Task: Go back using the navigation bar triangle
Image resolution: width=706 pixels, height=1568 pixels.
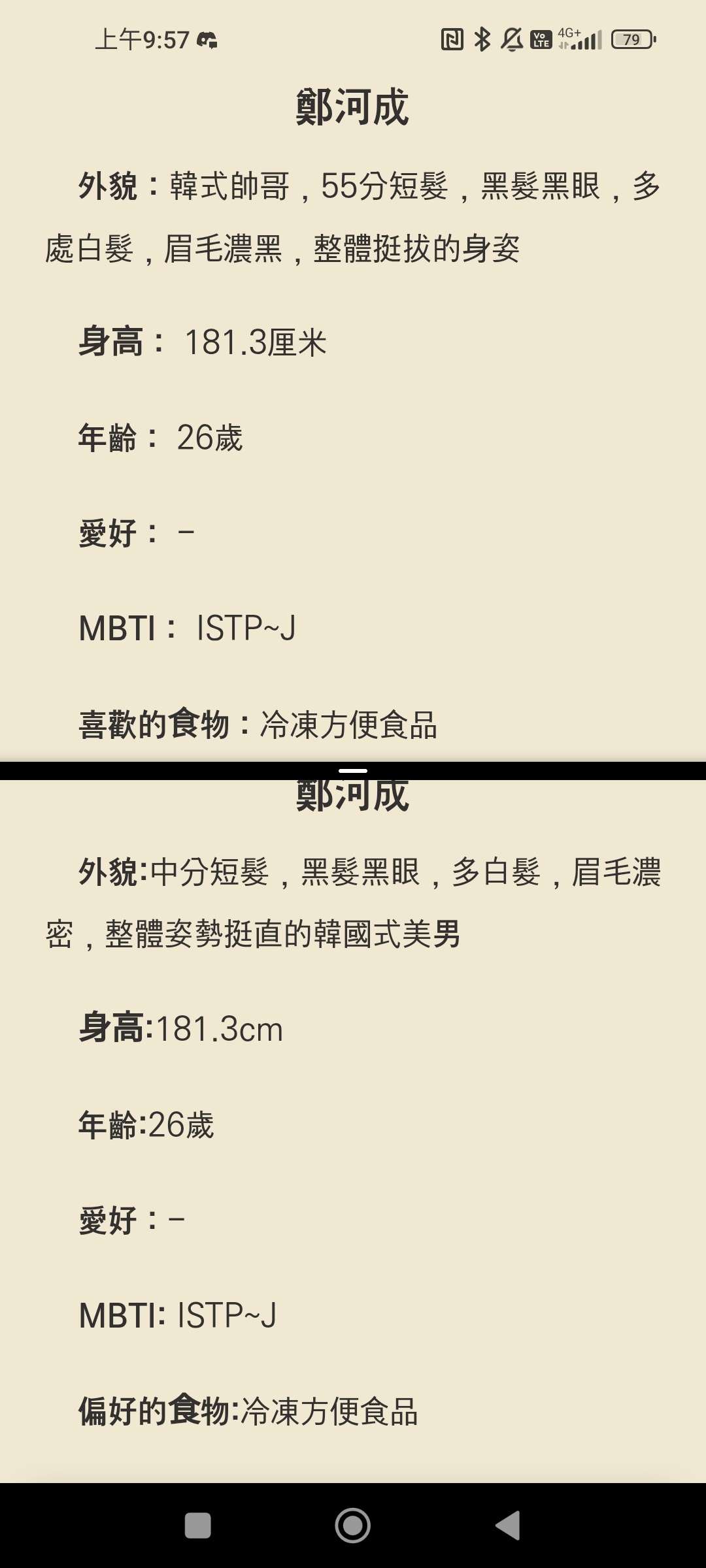Action: tap(508, 1526)
